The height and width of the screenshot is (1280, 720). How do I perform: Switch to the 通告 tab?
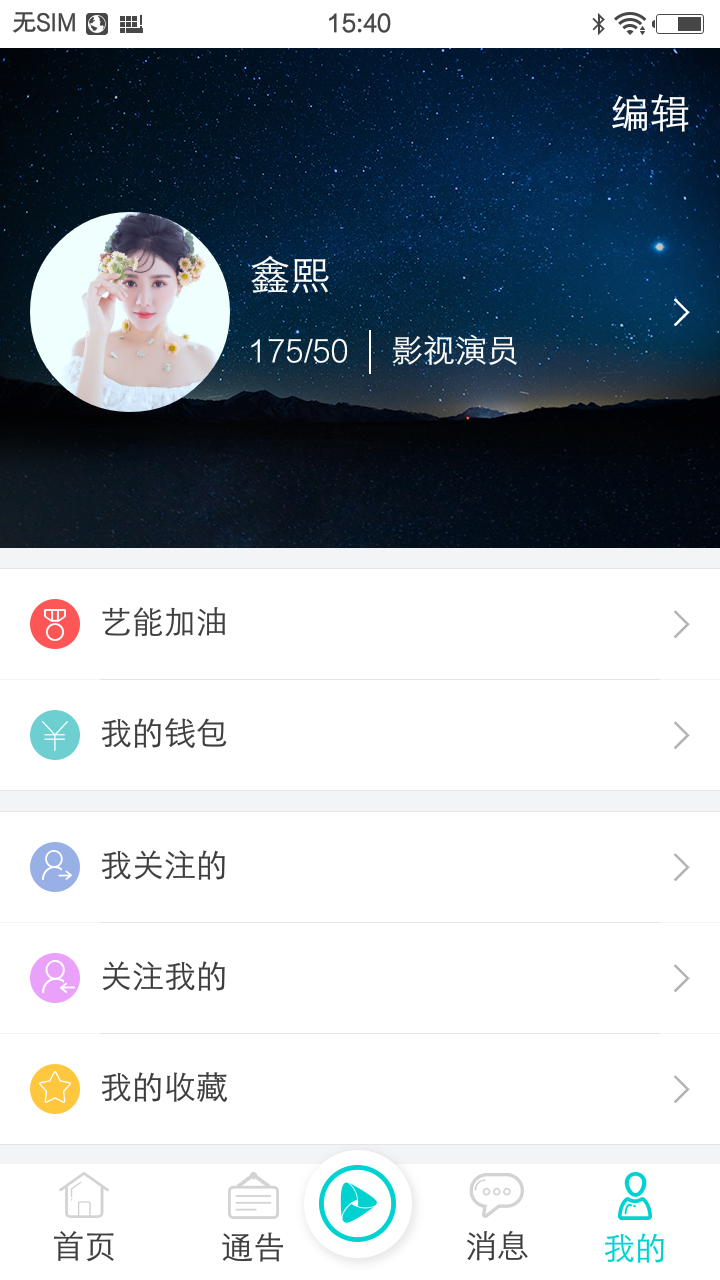253,1218
